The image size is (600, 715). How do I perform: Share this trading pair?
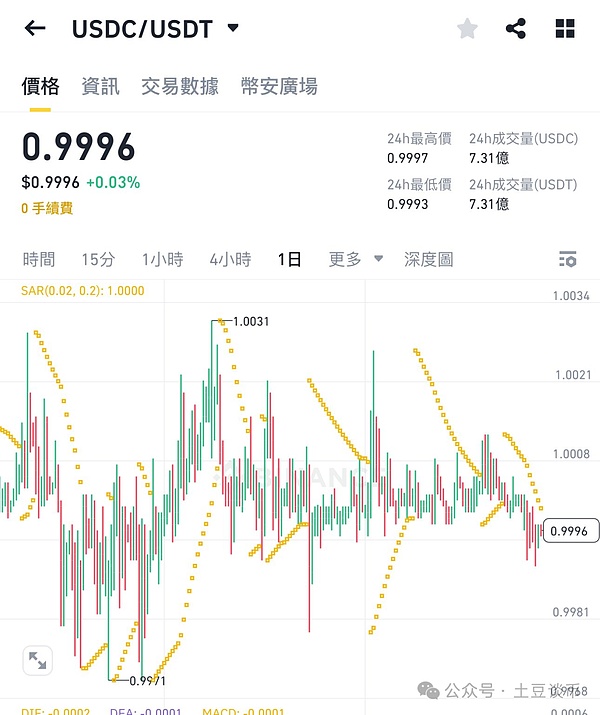[x=516, y=29]
